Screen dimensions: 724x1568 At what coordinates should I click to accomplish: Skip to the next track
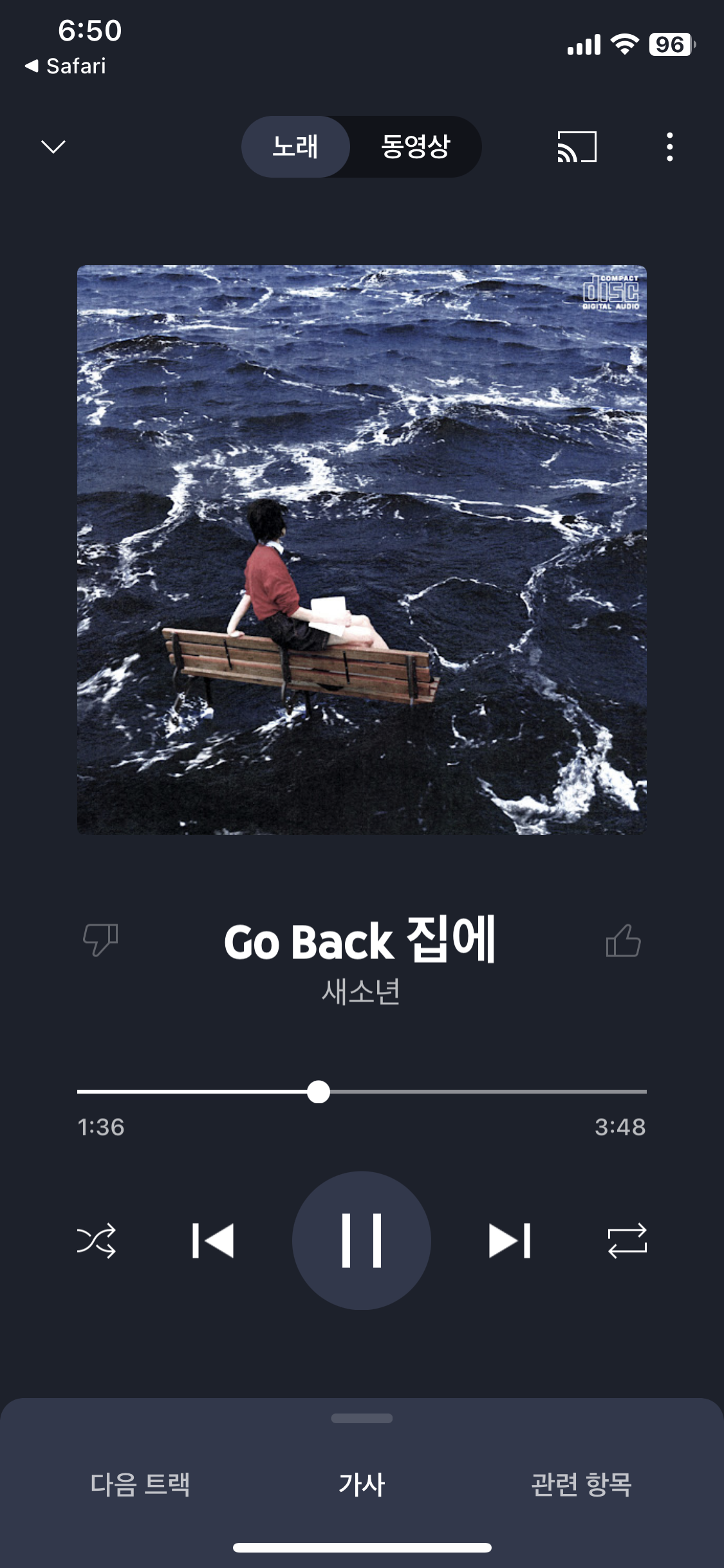pos(510,1240)
